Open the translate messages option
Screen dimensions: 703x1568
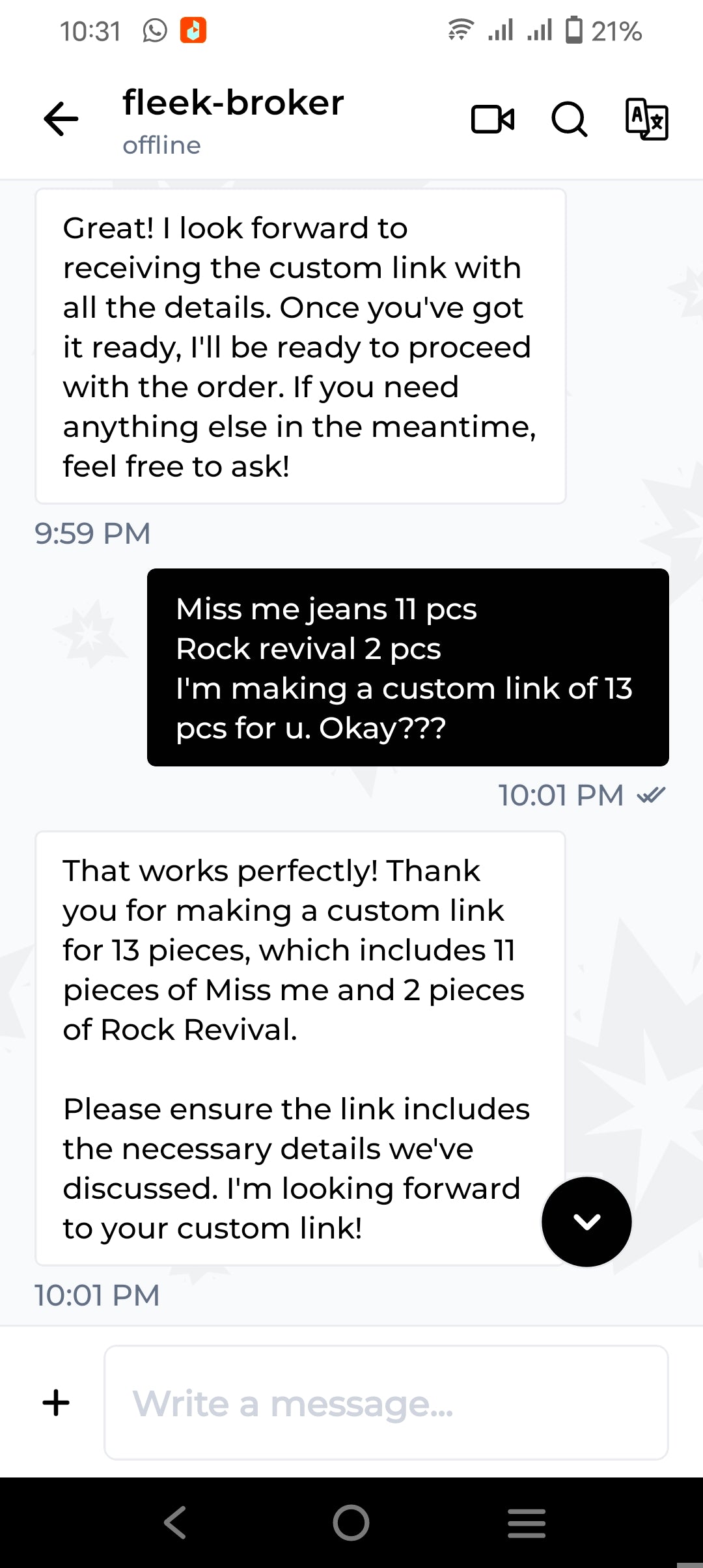(646, 119)
